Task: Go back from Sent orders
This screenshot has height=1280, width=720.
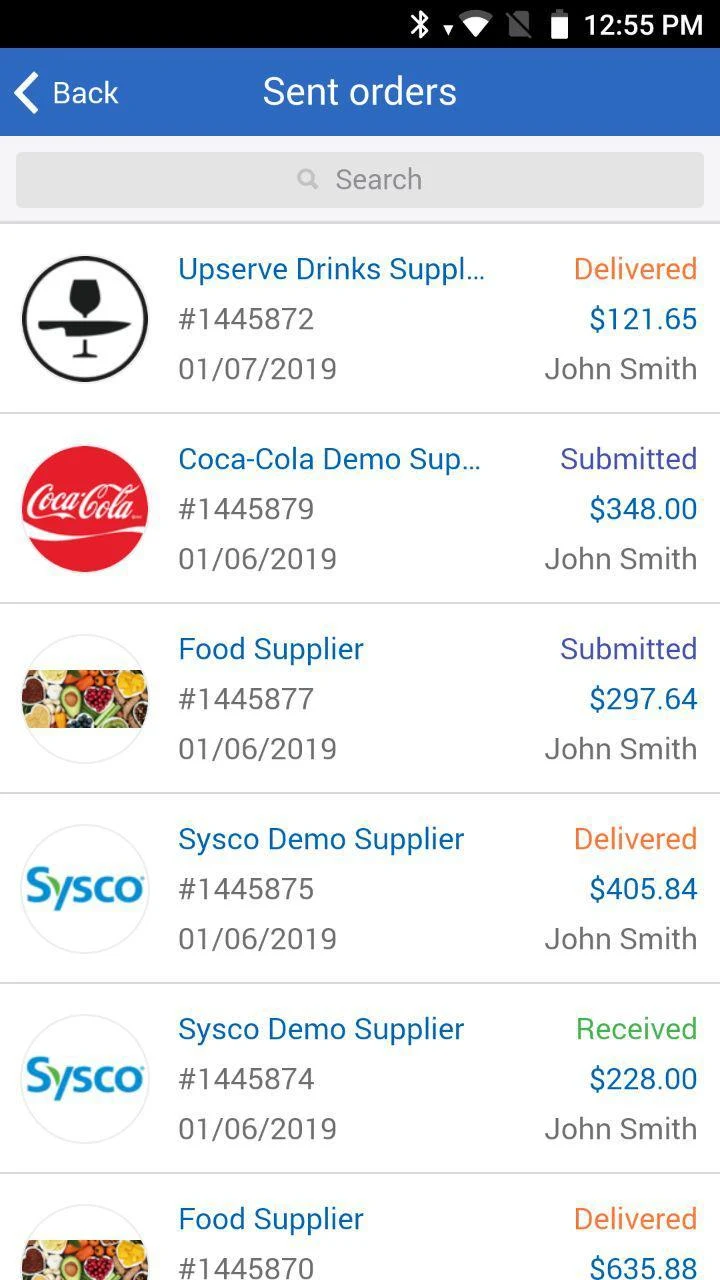Action: tap(66, 92)
